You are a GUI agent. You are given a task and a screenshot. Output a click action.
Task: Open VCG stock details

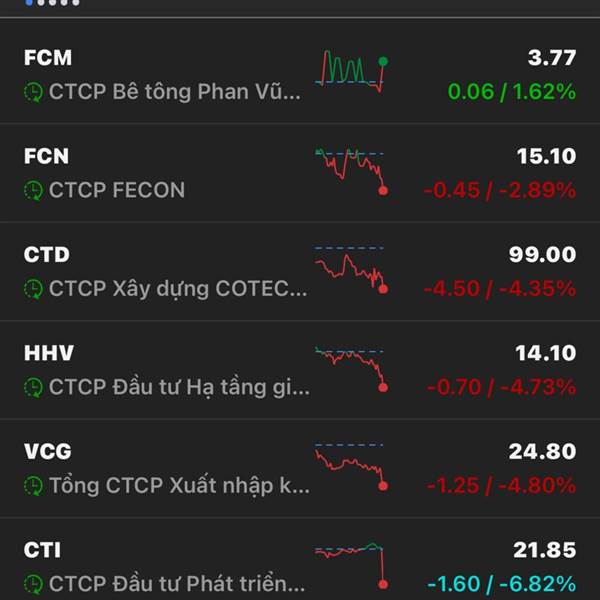[300, 468]
